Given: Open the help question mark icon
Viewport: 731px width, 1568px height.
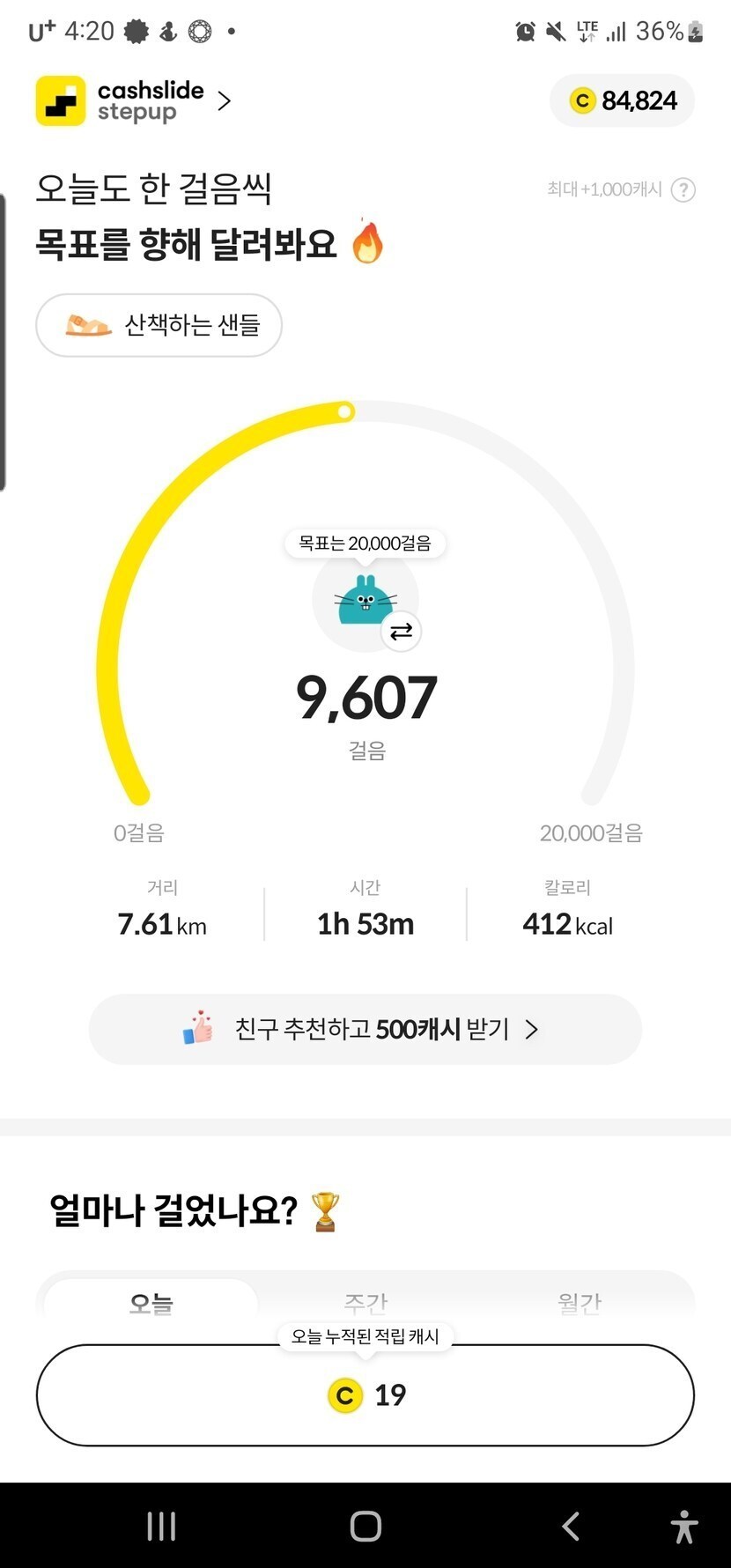Looking at the screenshot, I should (683, 190).
